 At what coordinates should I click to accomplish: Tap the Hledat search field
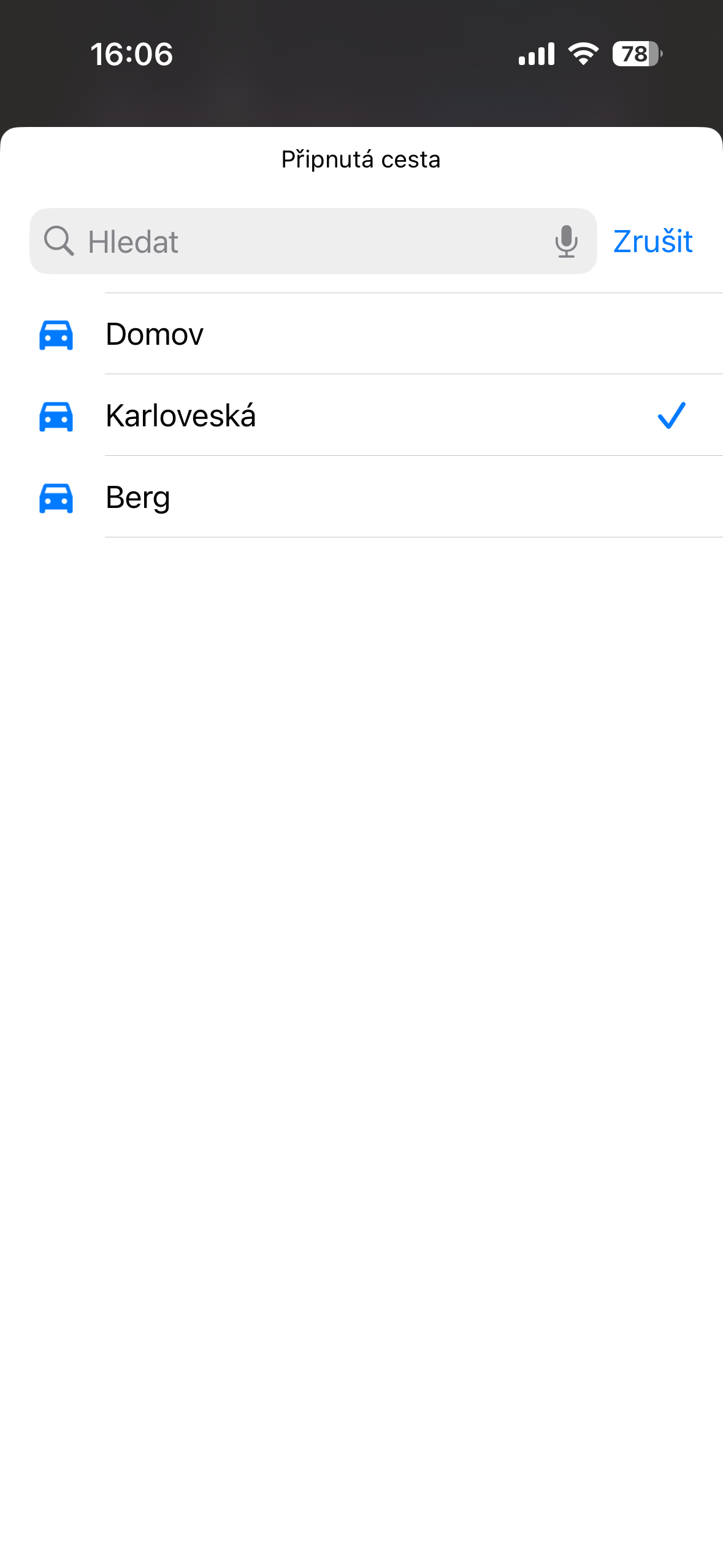pyautogui.click(x=294, y=241)
